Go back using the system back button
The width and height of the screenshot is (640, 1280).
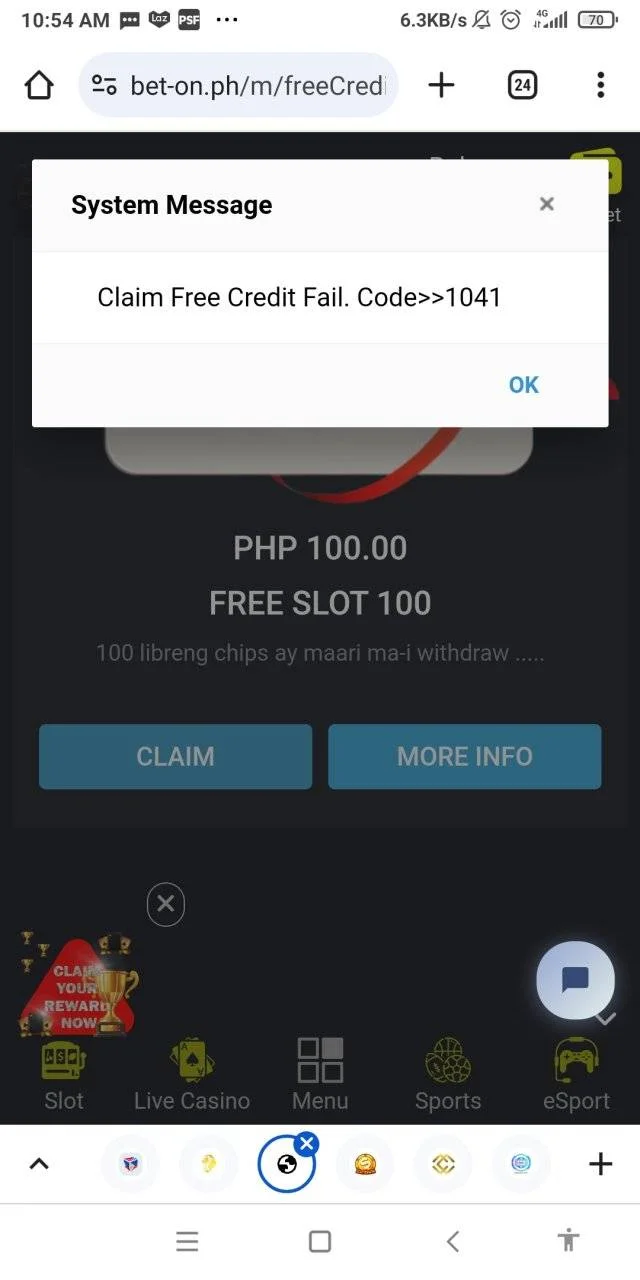click(x=453, y=1241)
